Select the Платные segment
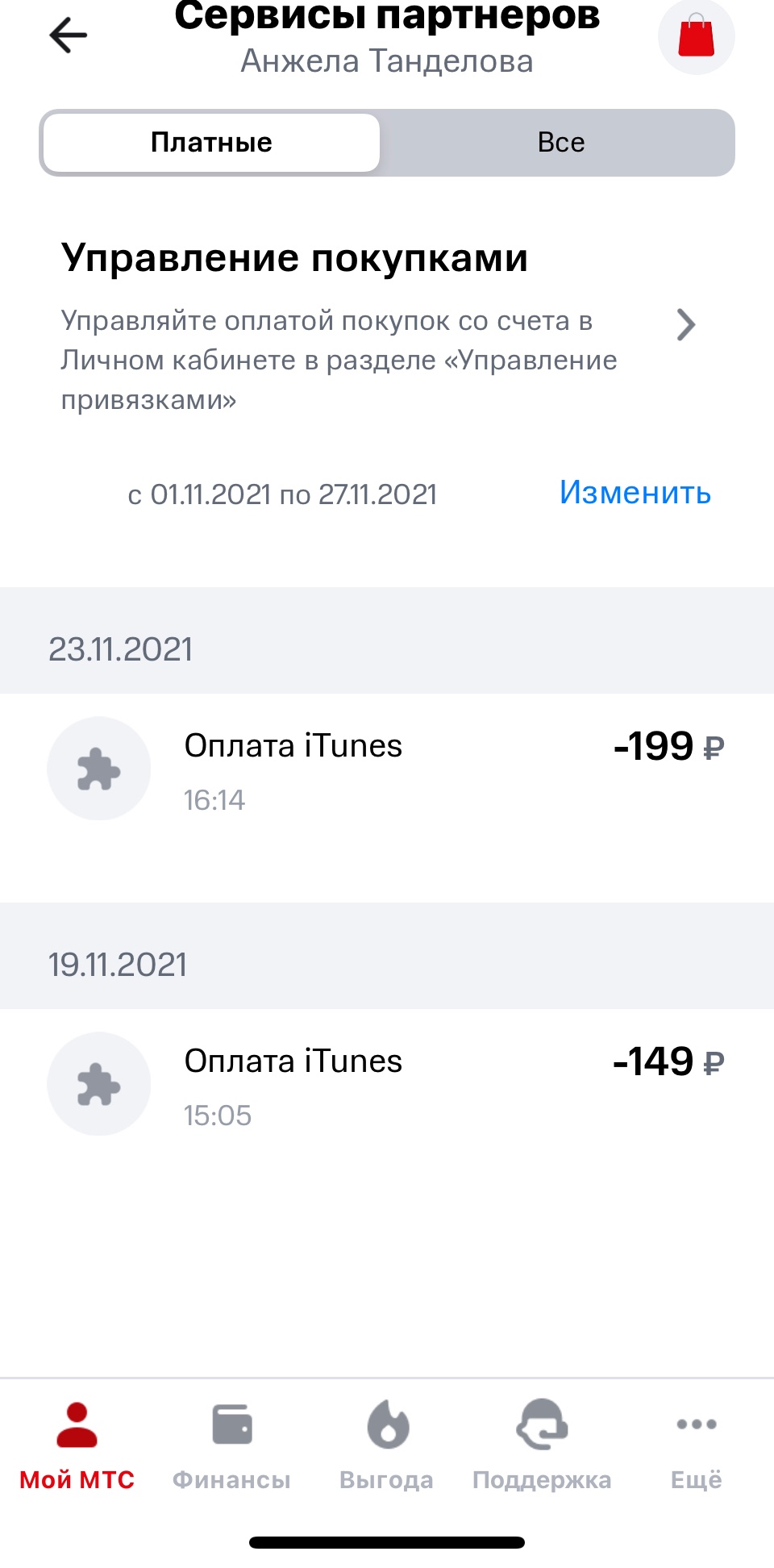The height and width of the screenshot is (1568, 774). 211,143
